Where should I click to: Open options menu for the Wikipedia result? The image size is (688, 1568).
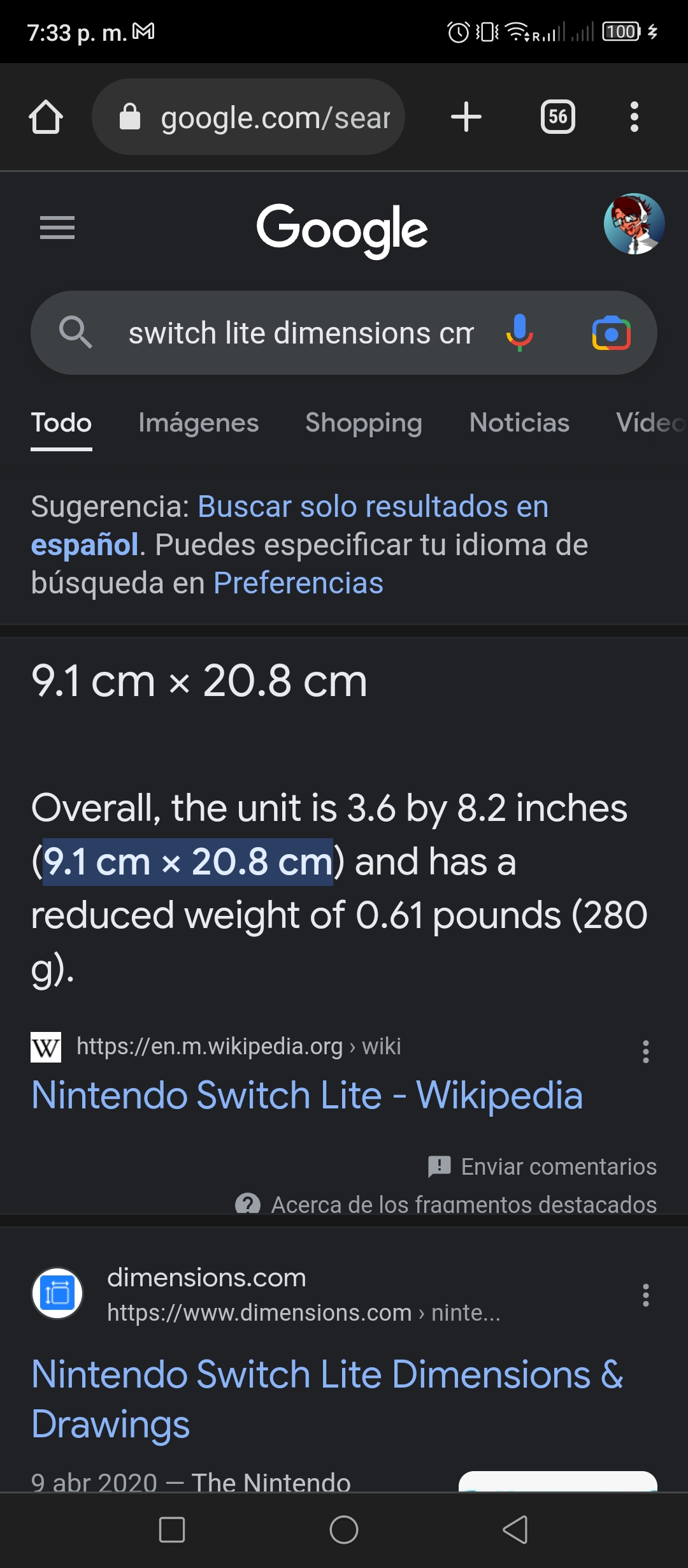[x=646, y=1052]
